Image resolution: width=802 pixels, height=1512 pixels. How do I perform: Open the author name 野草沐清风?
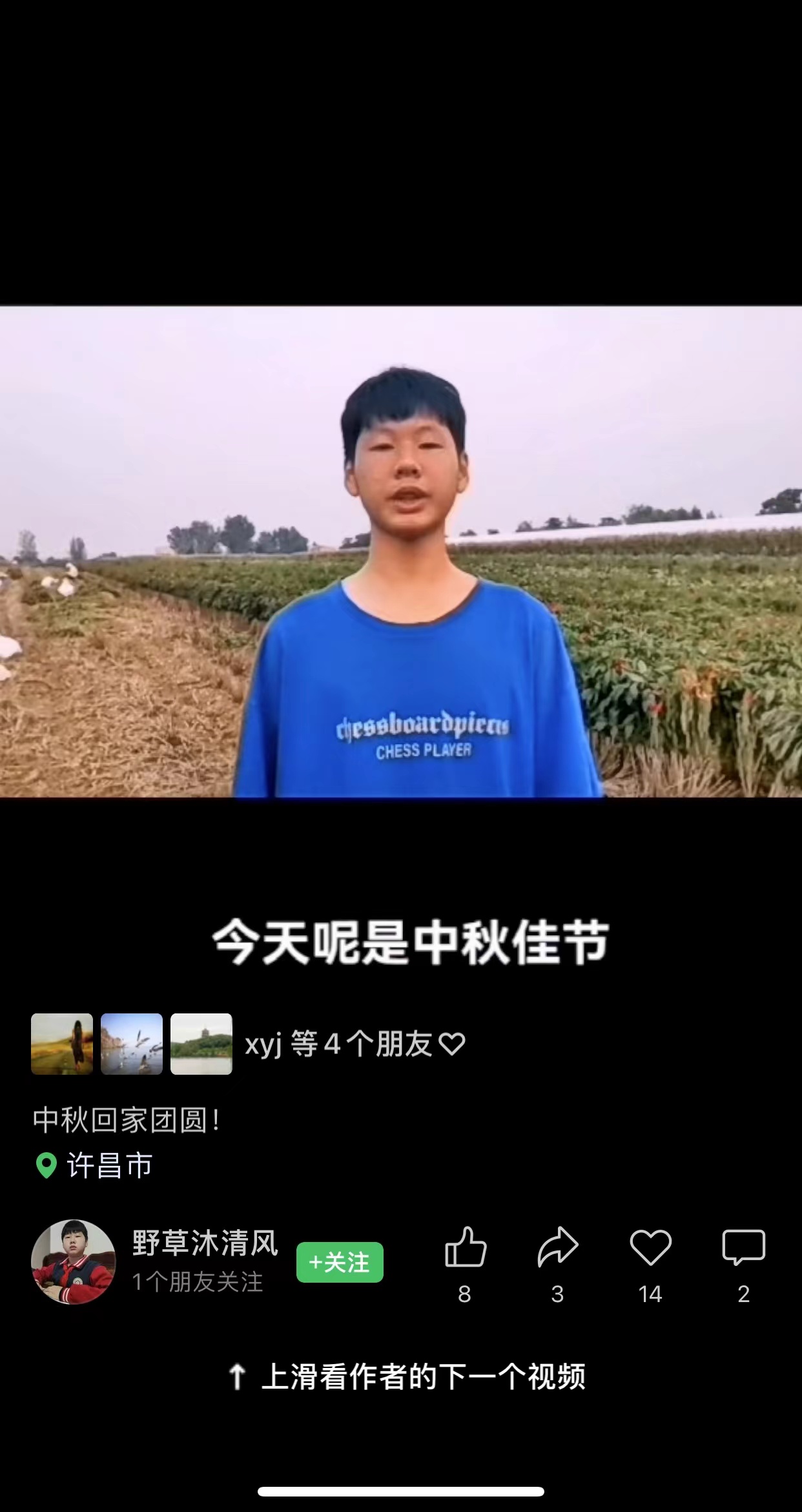point(205,1243)
